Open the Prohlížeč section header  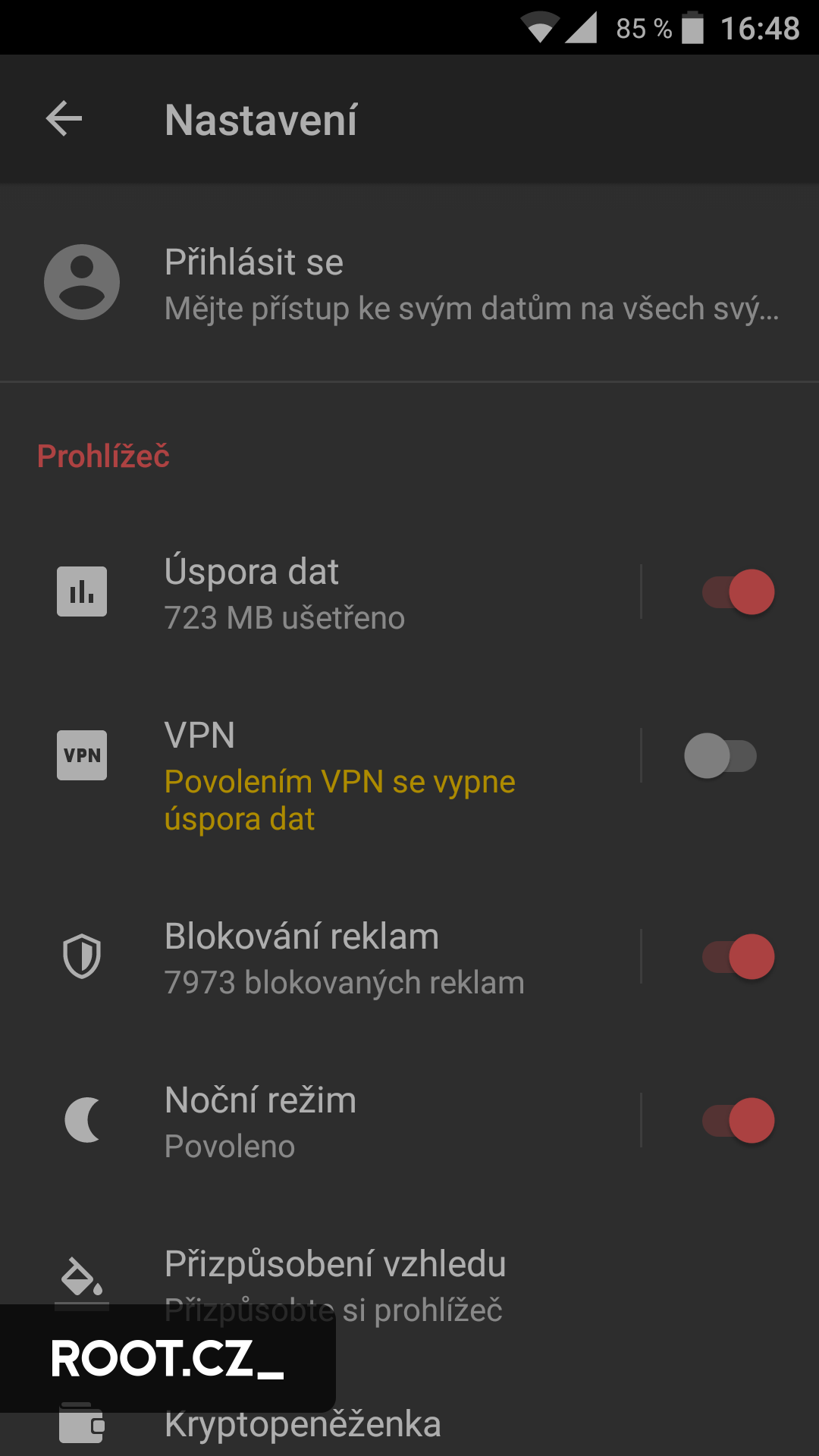[104, 455]
